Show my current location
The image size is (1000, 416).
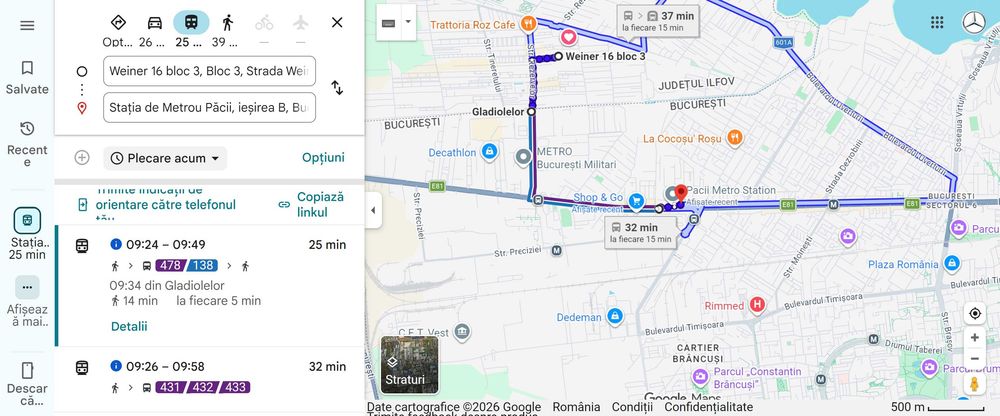point(974,313)
